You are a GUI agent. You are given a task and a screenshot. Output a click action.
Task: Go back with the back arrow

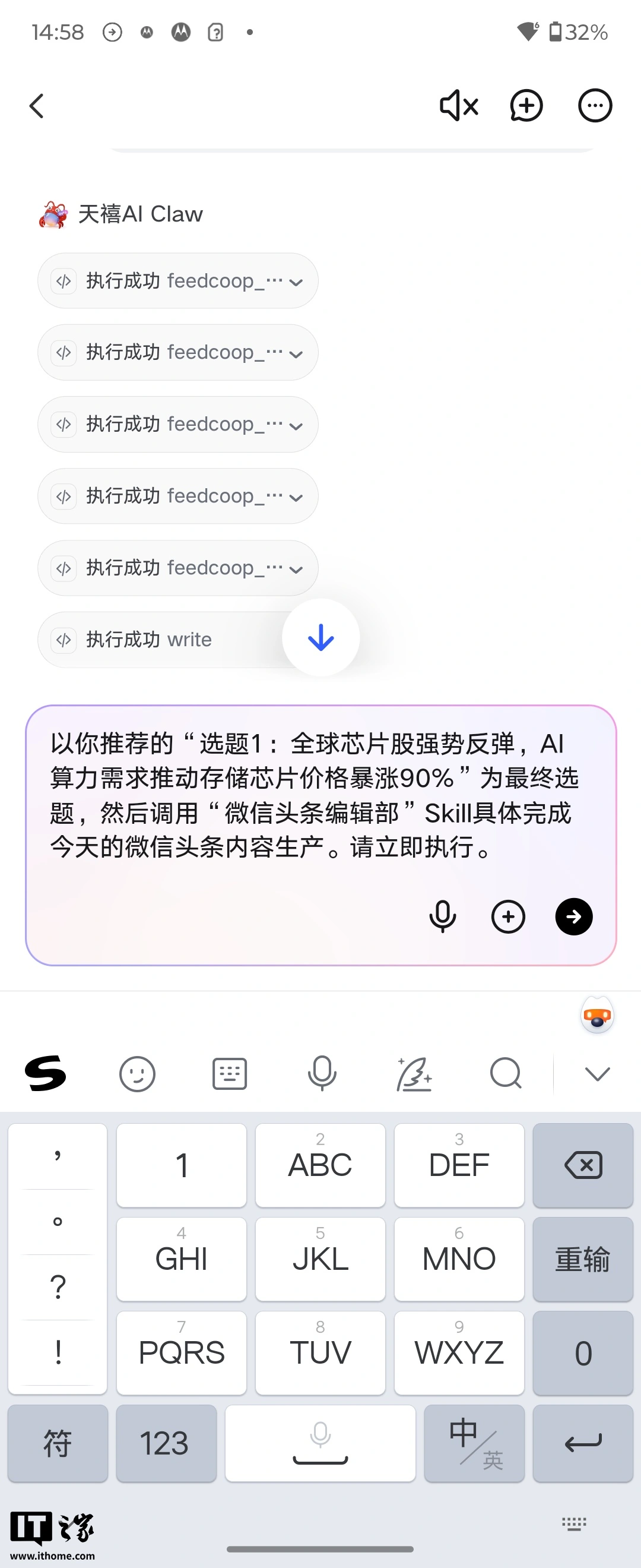pos(36,105)
